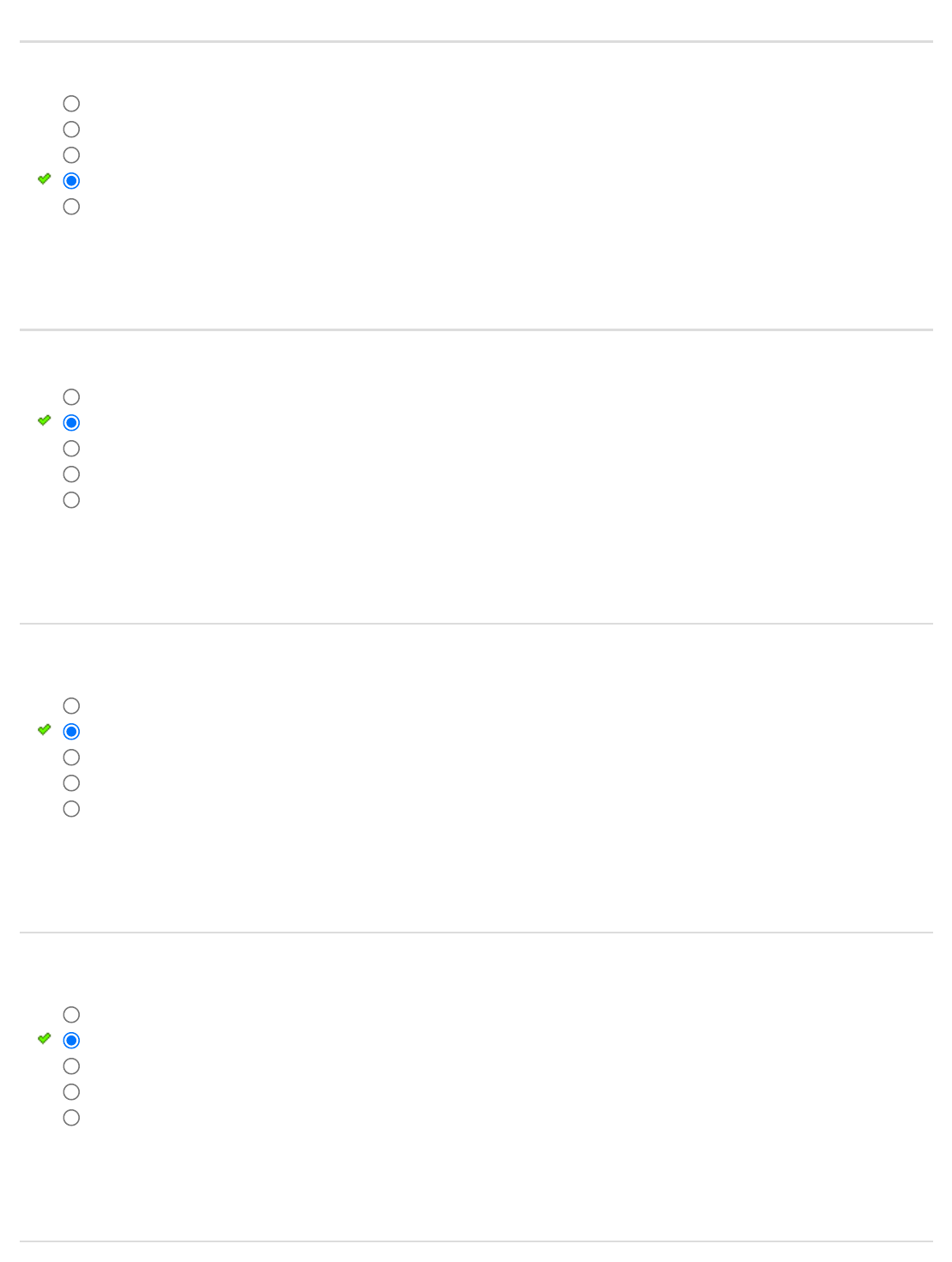Select fifth radio option in third question

(71, 809)
